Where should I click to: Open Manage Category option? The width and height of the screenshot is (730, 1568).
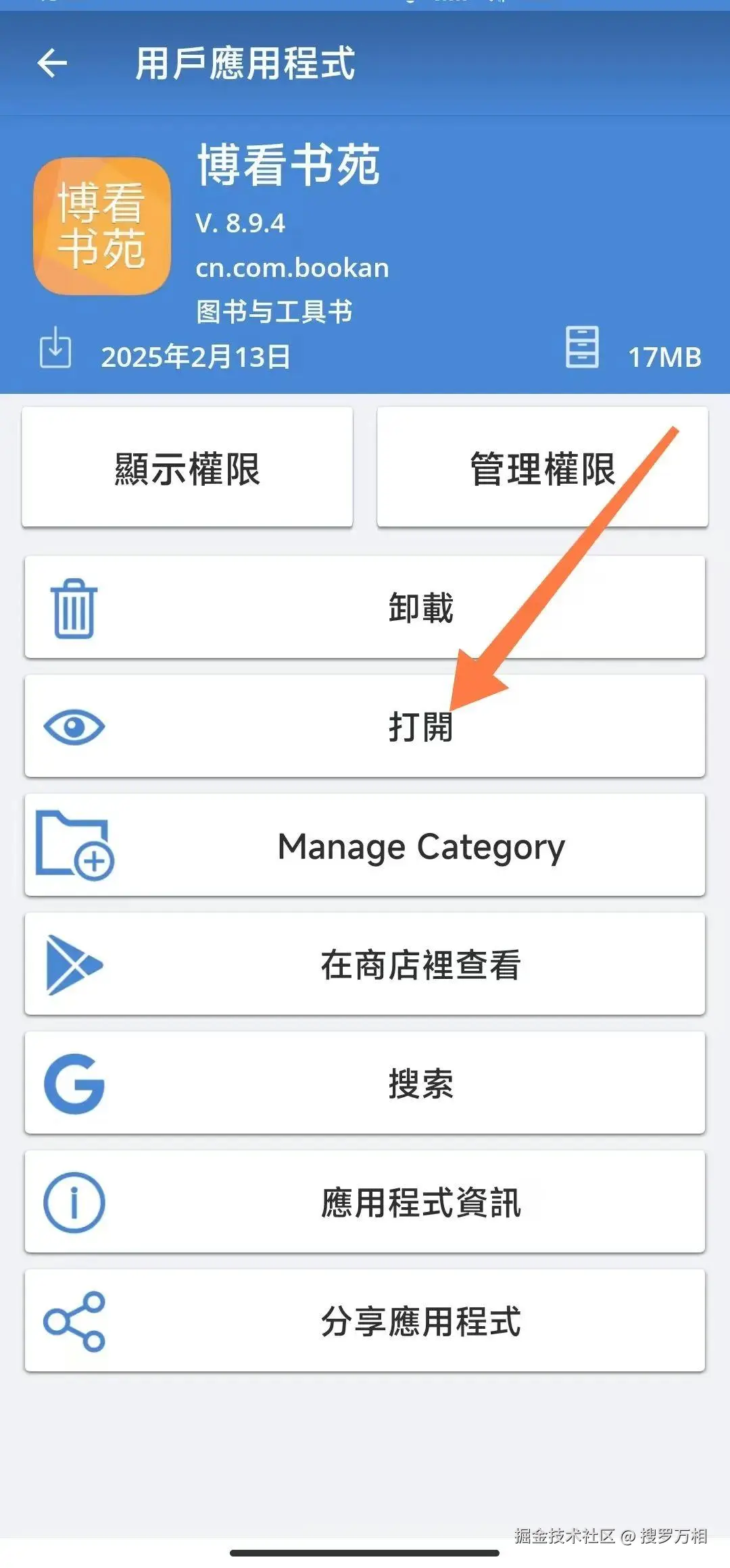pyautogui.click(x=365, y=846)
